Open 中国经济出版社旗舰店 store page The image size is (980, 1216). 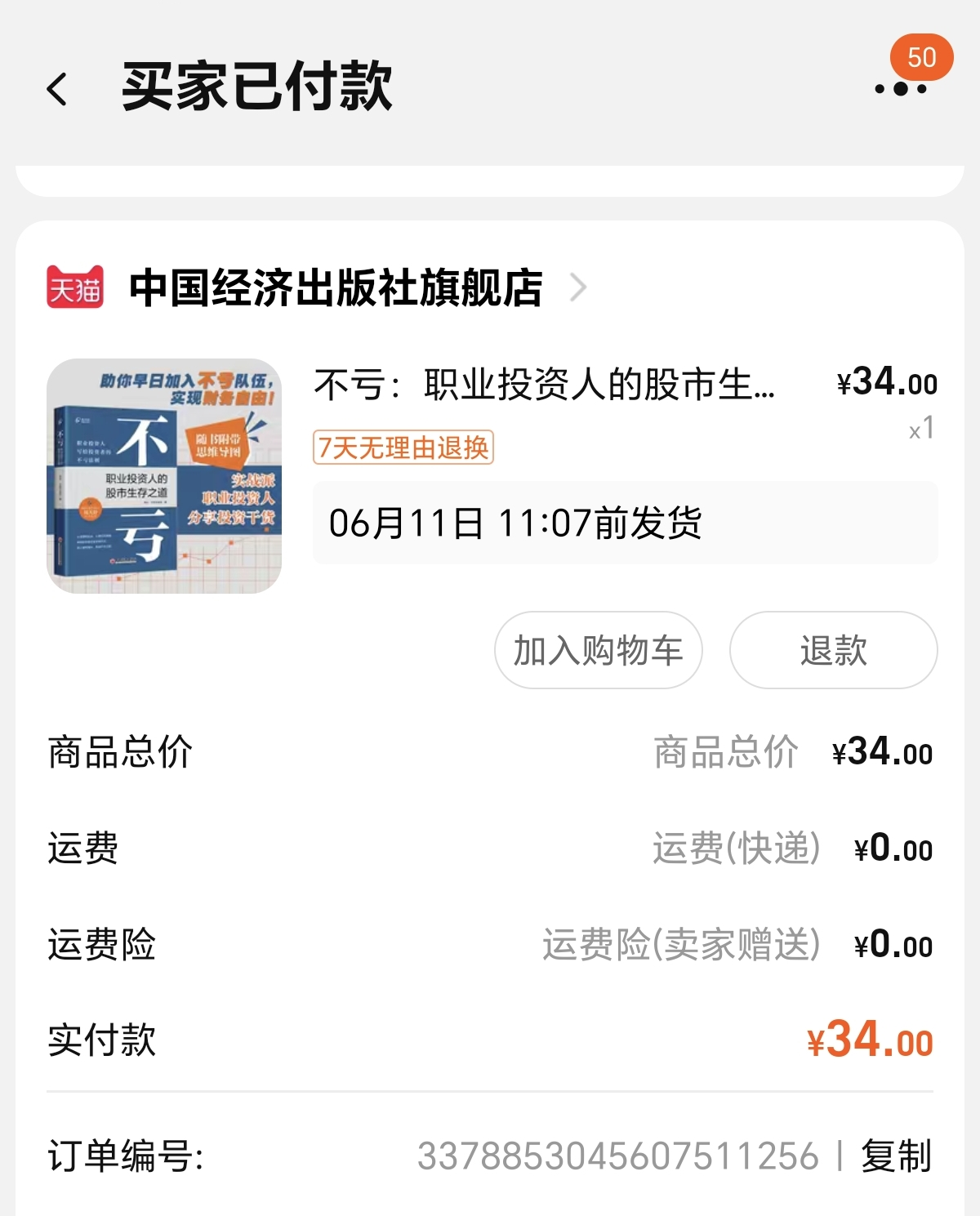[x=336, y=287]
